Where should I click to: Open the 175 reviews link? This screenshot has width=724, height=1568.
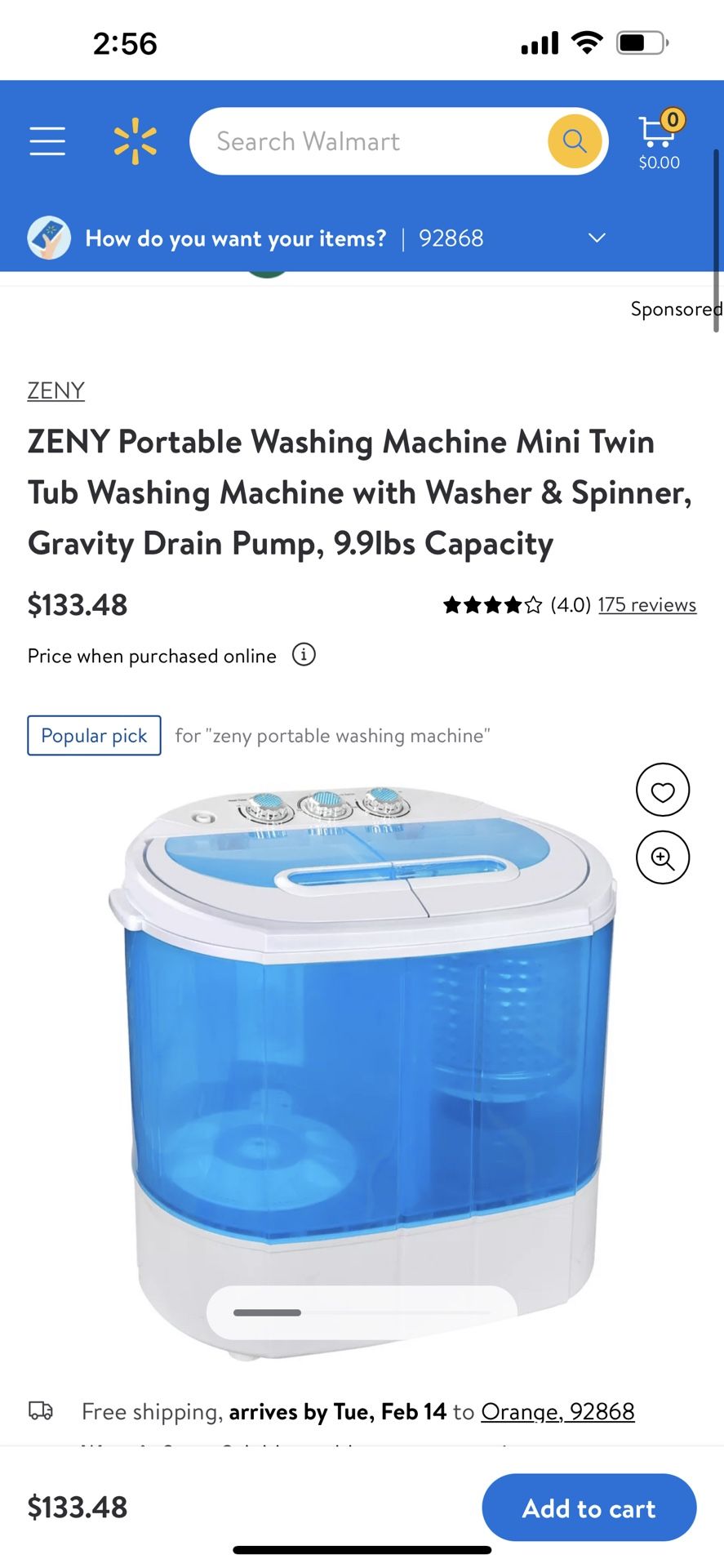click(646, 604)
